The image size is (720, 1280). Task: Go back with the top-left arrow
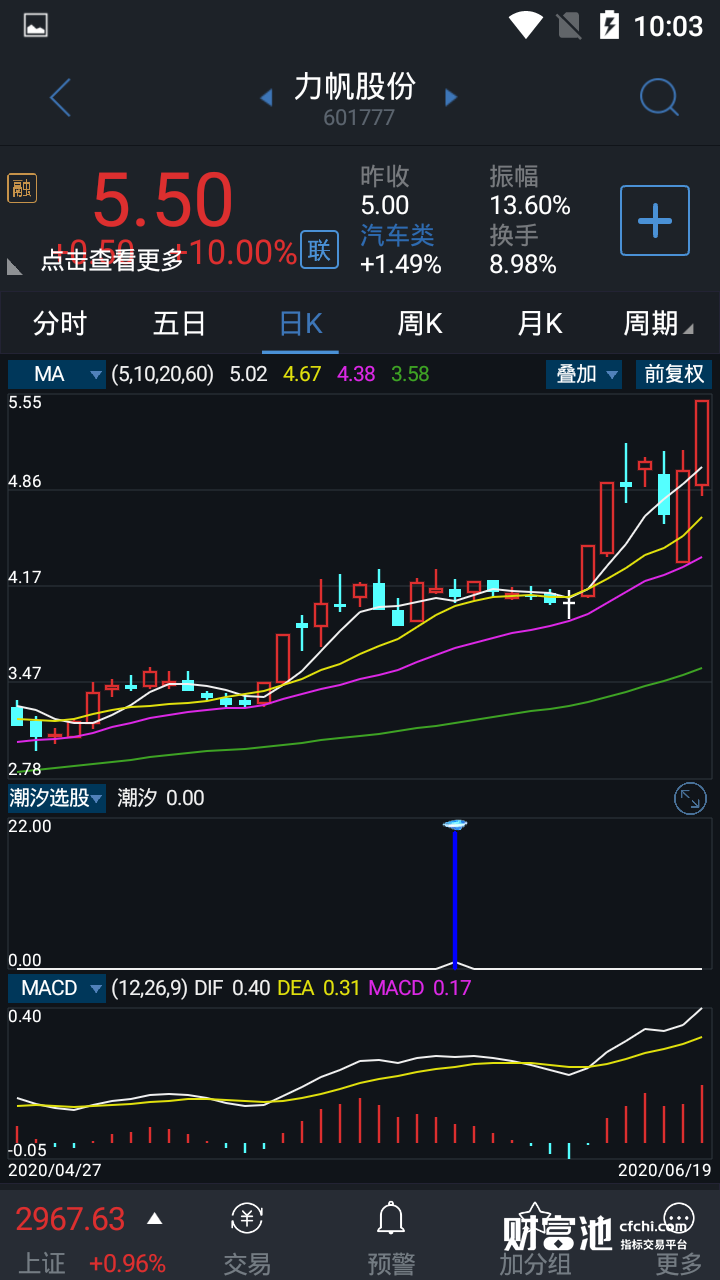click(61, 98)
